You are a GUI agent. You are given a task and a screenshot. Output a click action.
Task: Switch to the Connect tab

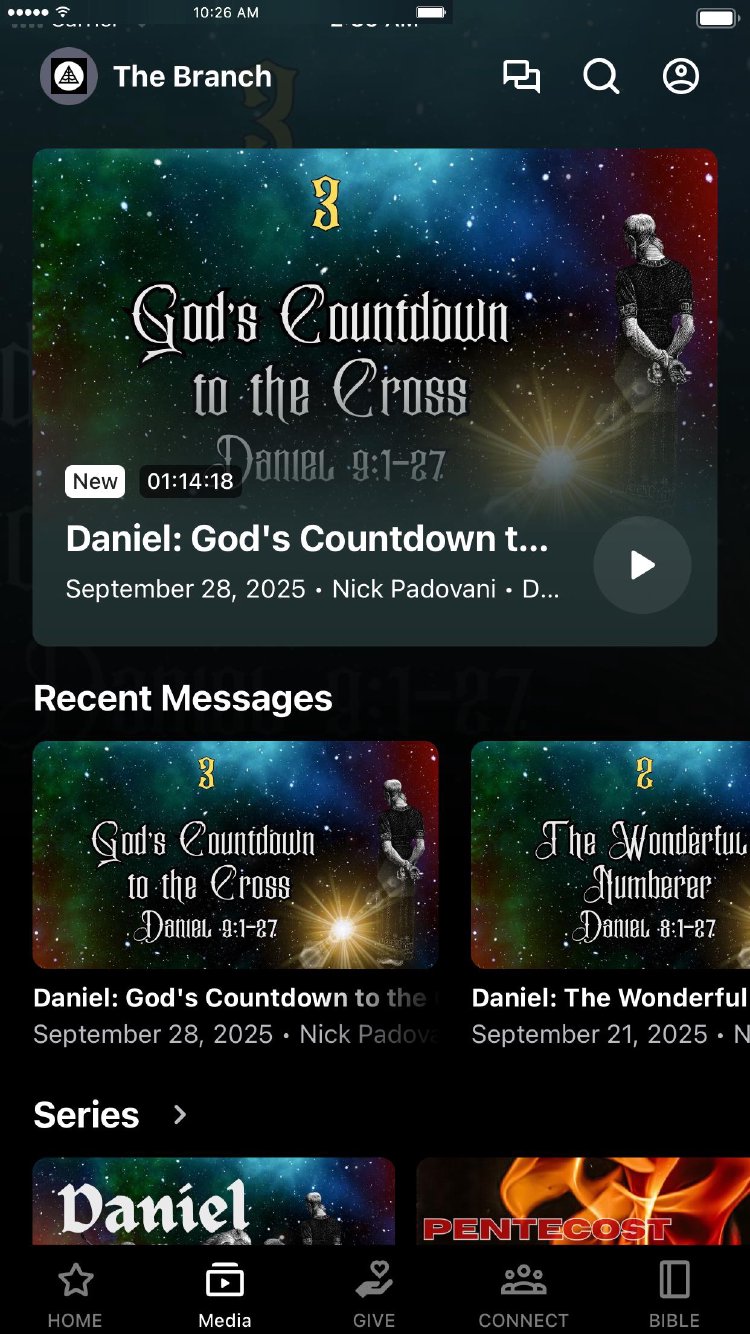tap(523, 1294)
